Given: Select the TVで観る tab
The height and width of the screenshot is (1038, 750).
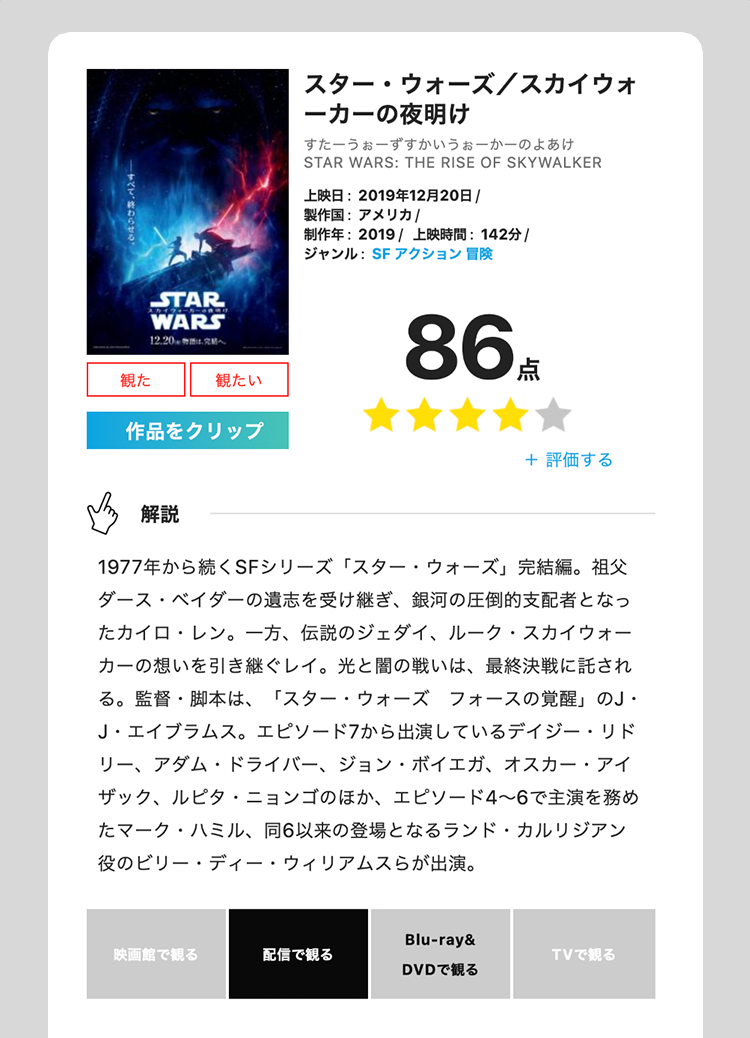Looking at the screenshot, I should [584, 954].
